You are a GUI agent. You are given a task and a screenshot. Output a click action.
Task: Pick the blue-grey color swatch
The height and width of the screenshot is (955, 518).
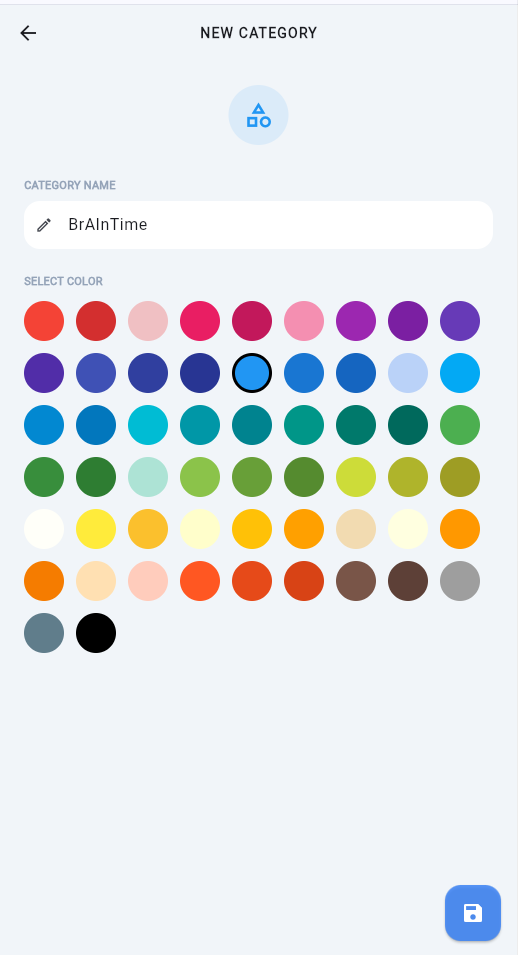[x=44, y=633]
